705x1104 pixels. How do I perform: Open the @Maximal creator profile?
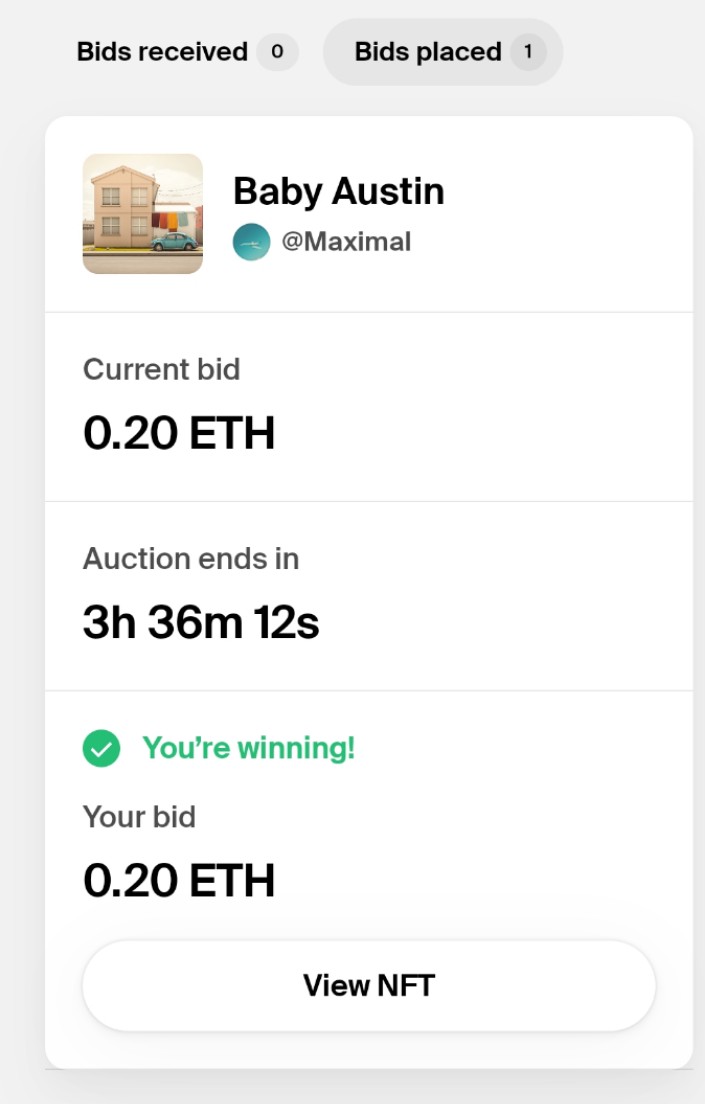coord(322,242)
